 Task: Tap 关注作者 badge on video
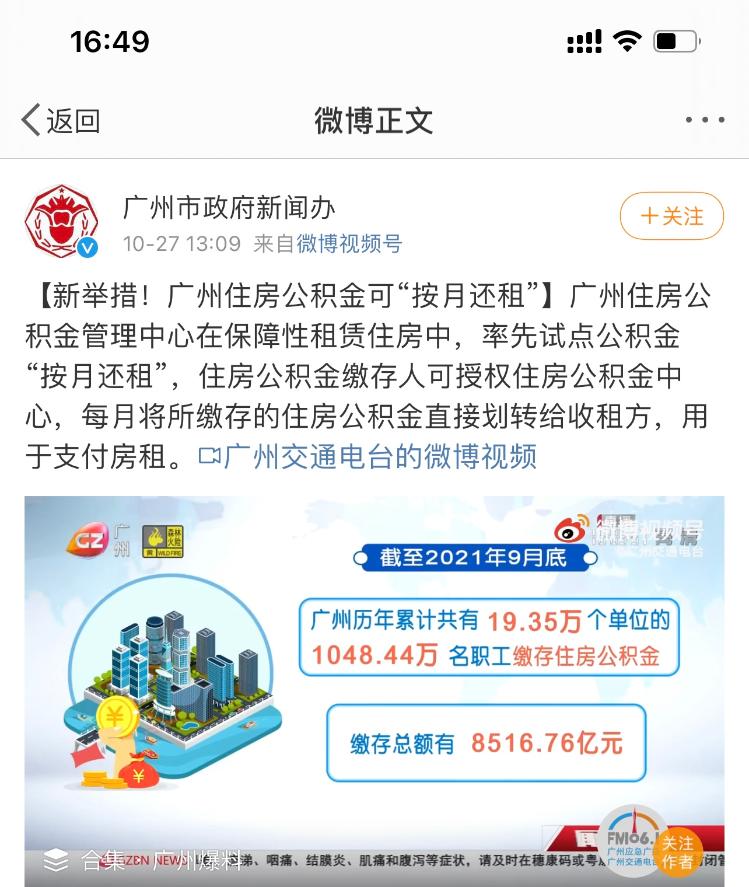tap(677, 852)
